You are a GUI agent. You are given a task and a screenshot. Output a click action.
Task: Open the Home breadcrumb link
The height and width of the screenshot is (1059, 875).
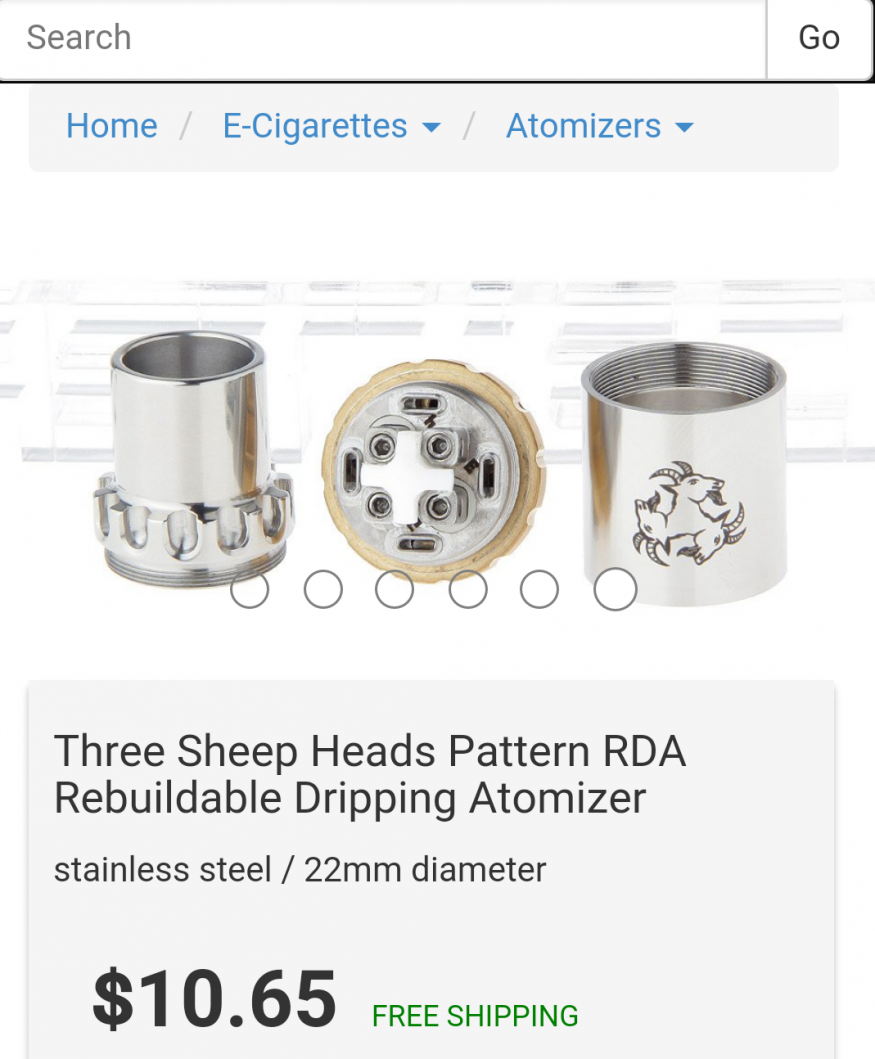point(111,126)
